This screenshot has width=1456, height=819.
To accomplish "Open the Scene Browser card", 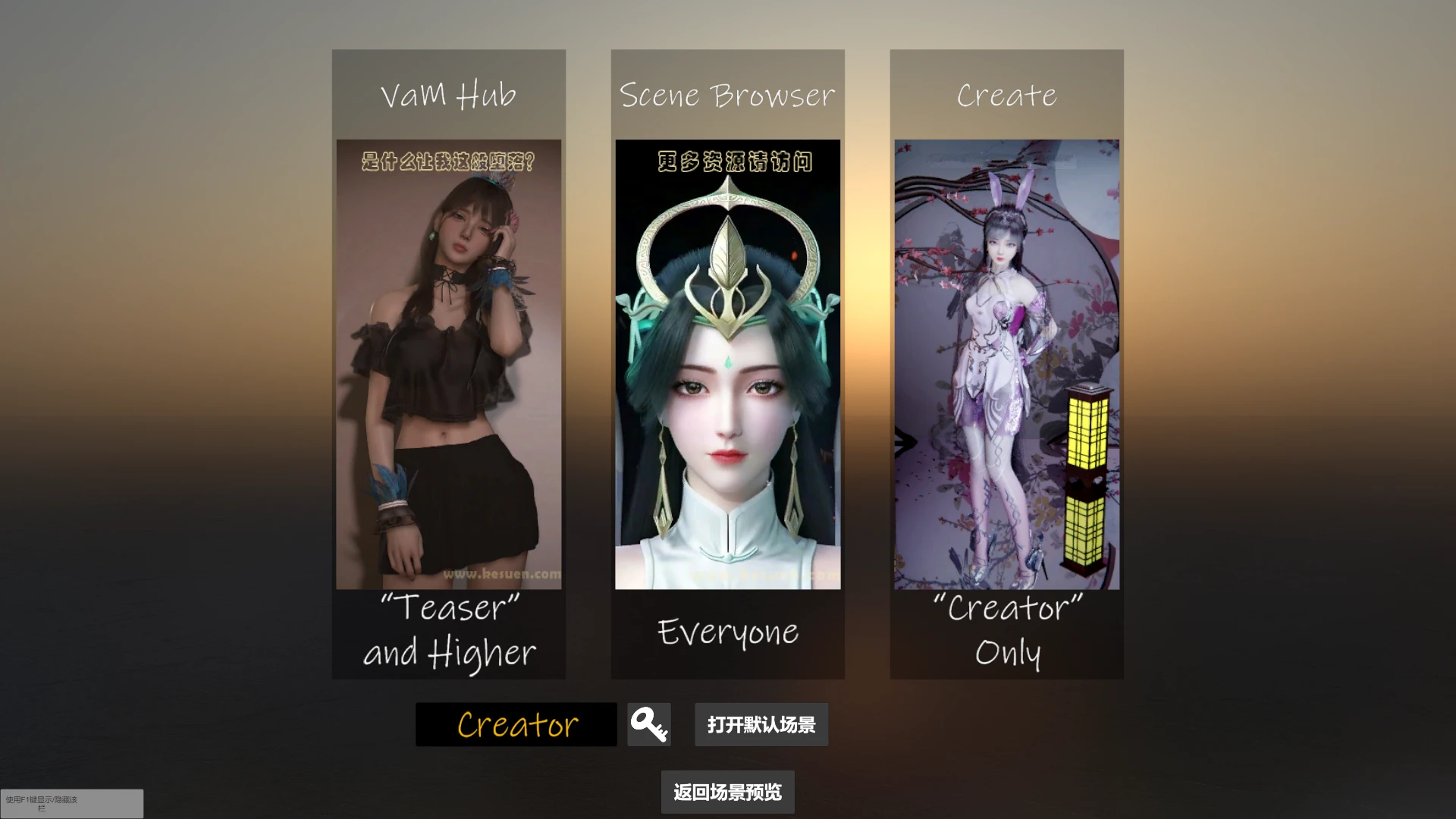I will (727, 364).
